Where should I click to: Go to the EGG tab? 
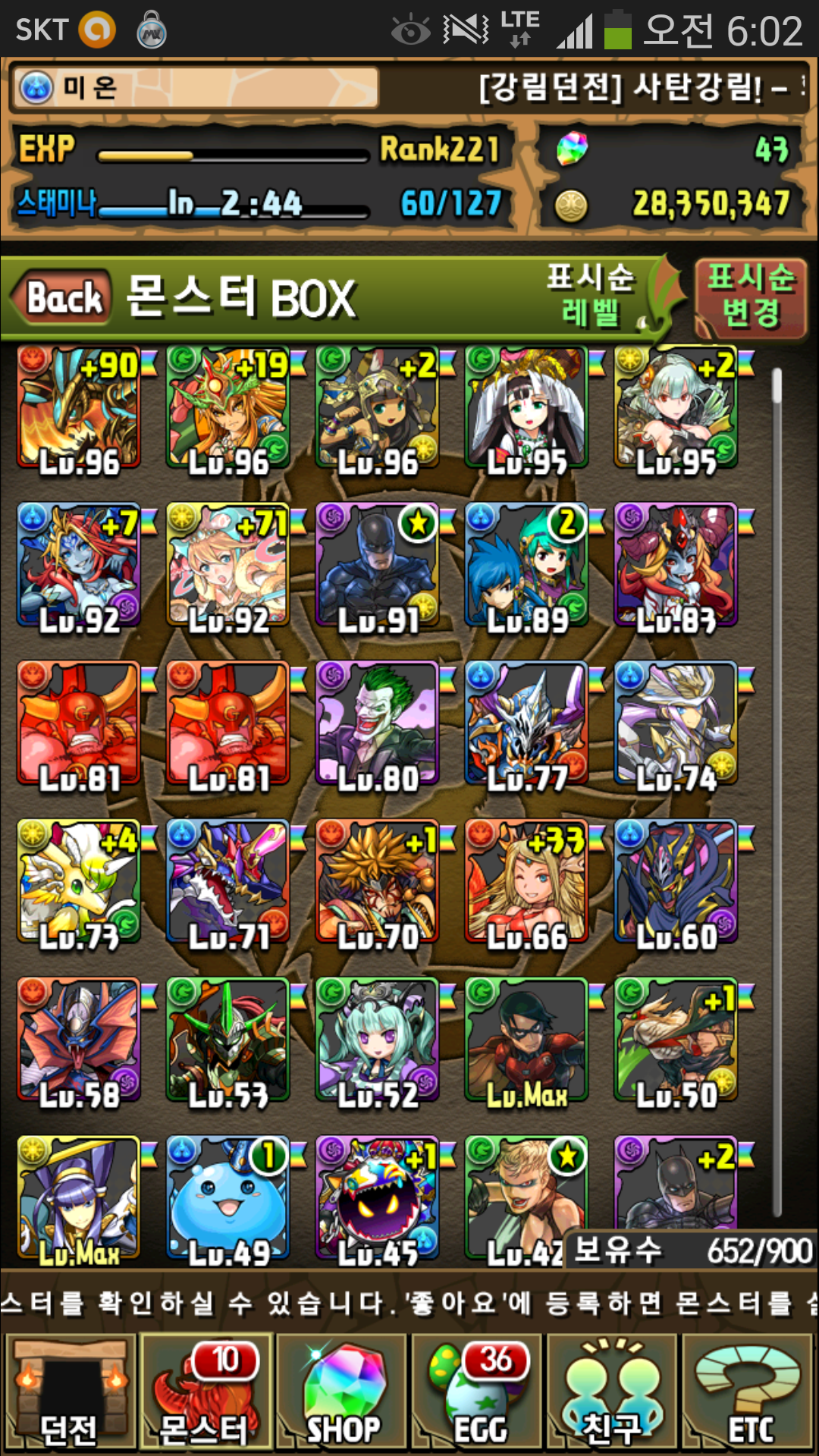[478, 1392]
